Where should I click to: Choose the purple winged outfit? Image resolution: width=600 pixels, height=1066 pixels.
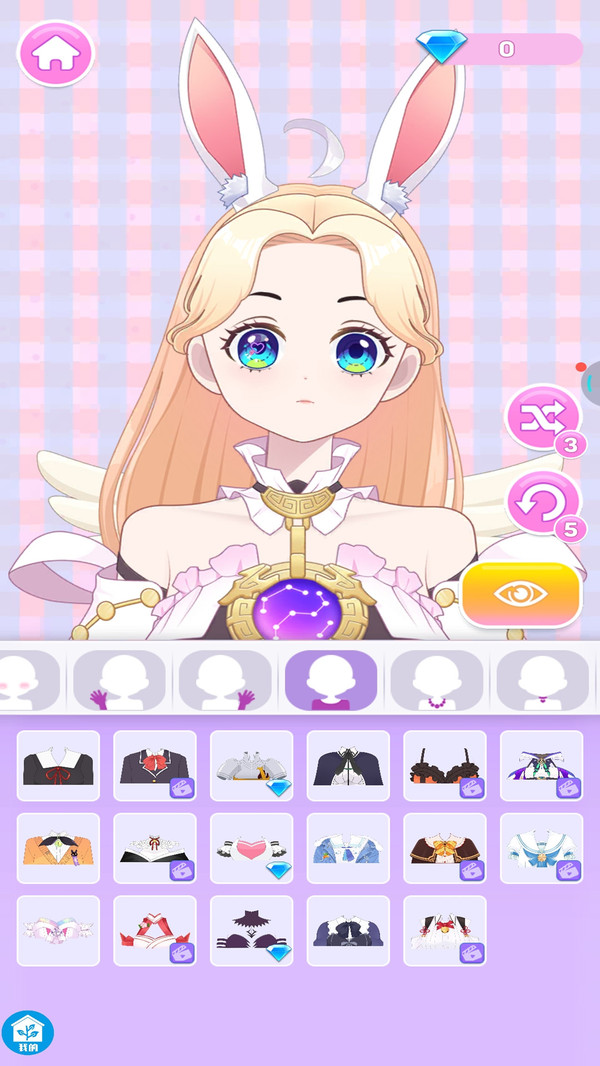click(x=540, y=766)
